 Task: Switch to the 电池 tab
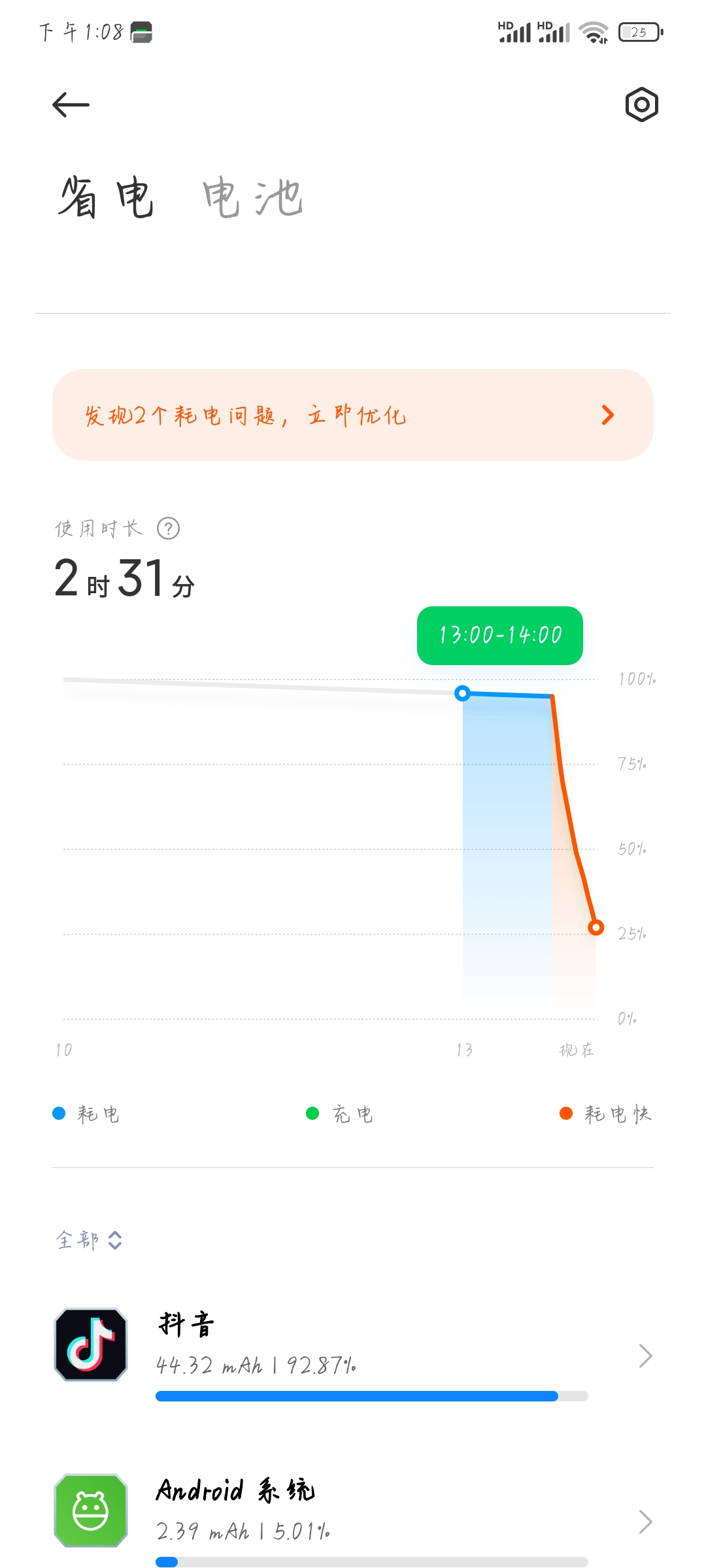[252, 197]
